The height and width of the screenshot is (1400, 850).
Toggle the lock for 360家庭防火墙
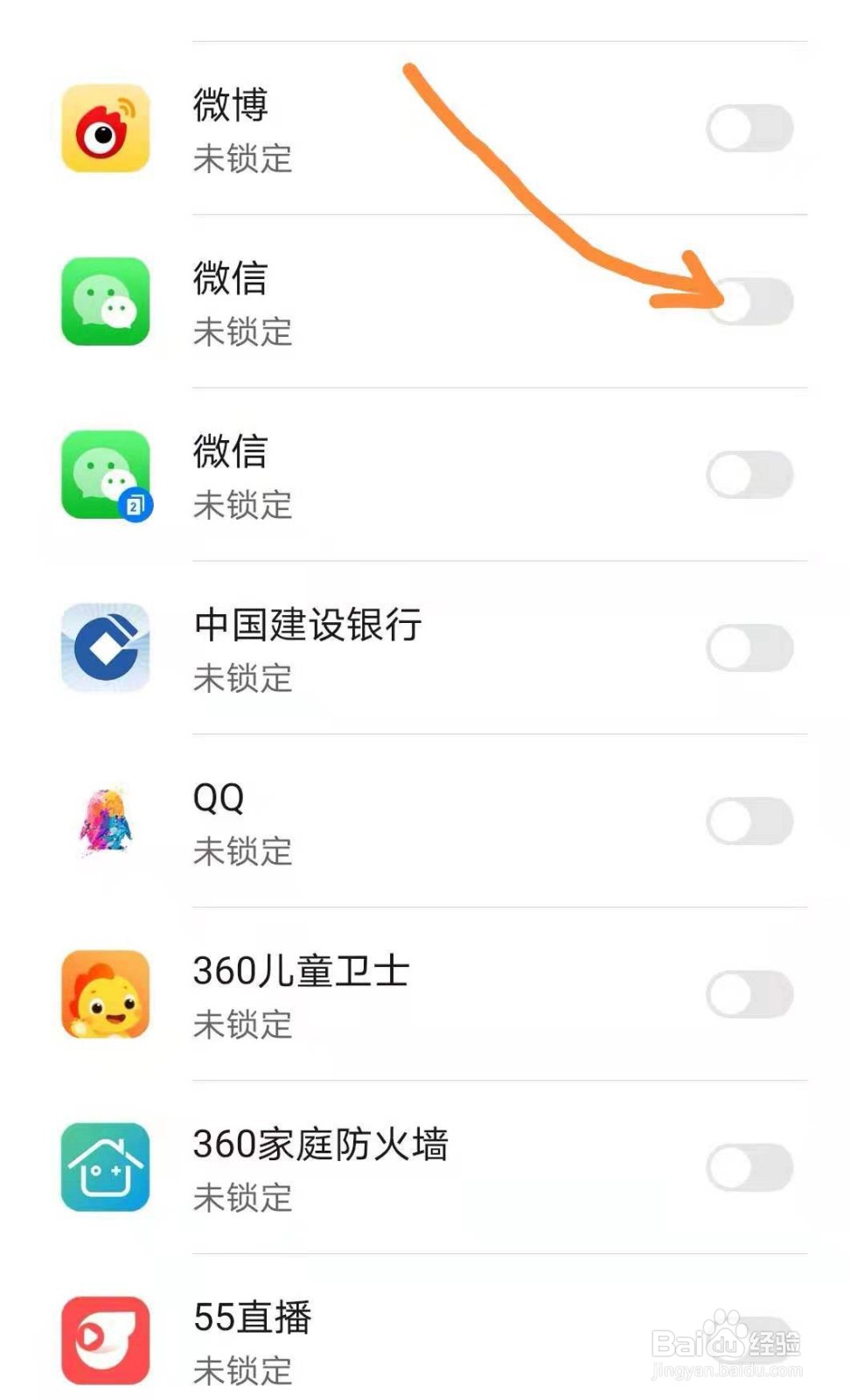pyautogui.click(x=749, y=1167)
